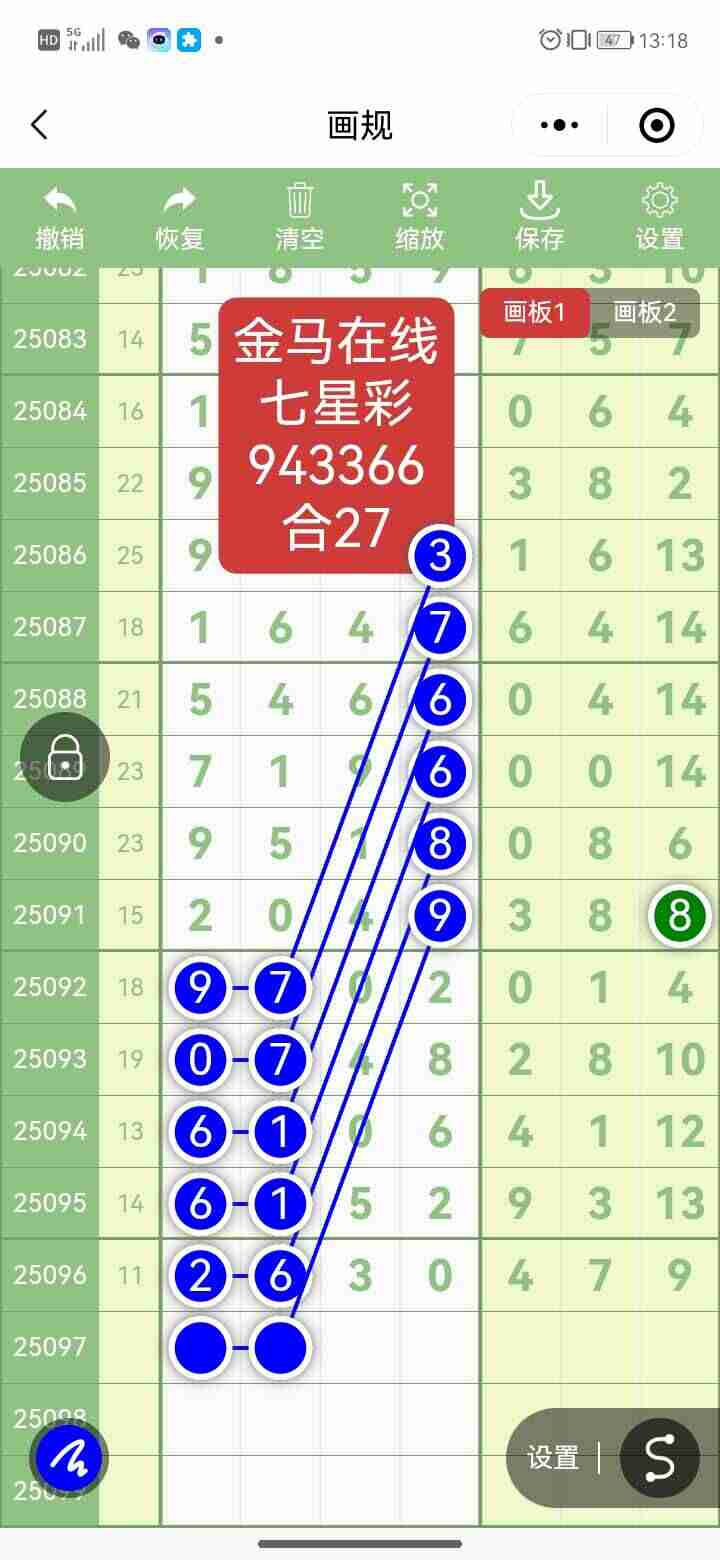
Task: Tap the green circled 8 in row 25091
Action: tap(679, 917)
